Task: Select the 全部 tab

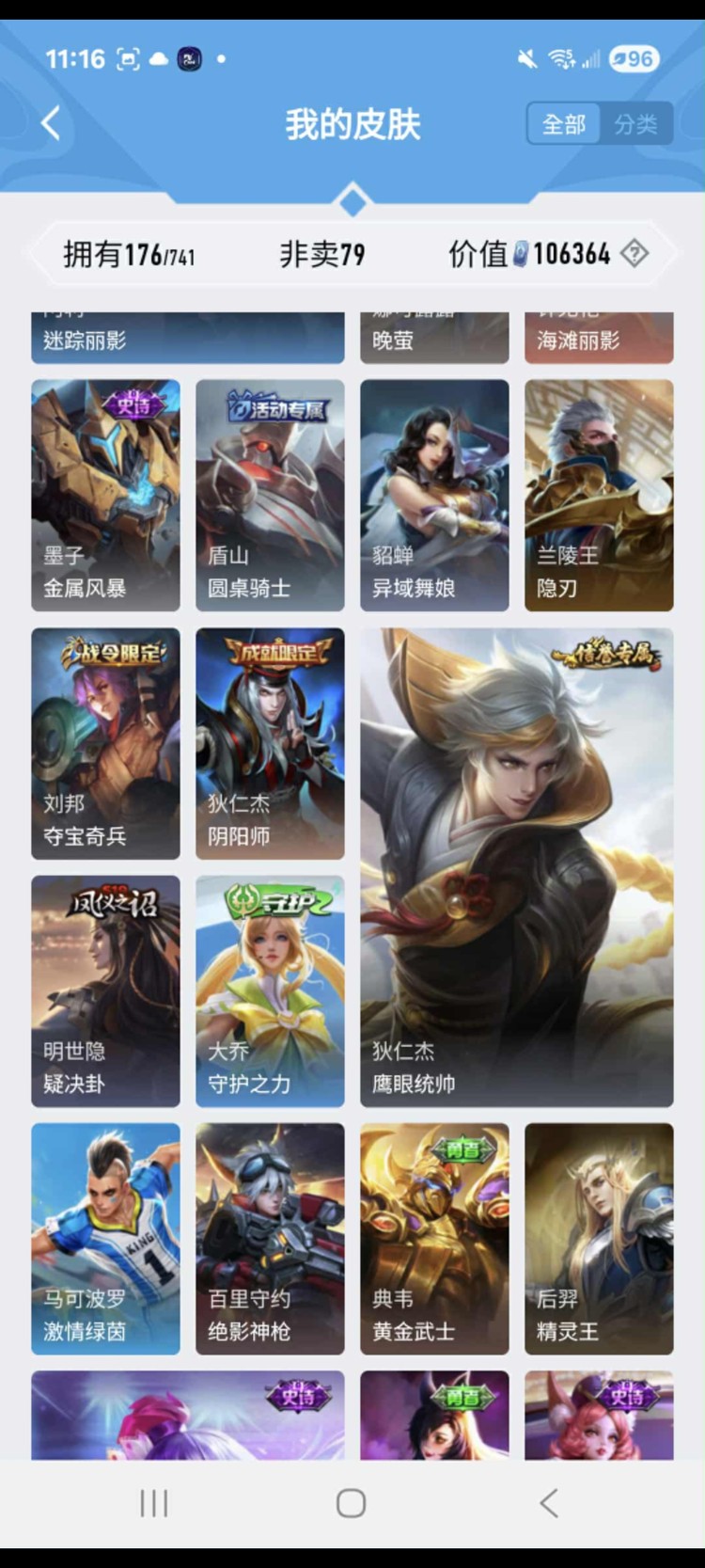Action: (x=563, y=123)
